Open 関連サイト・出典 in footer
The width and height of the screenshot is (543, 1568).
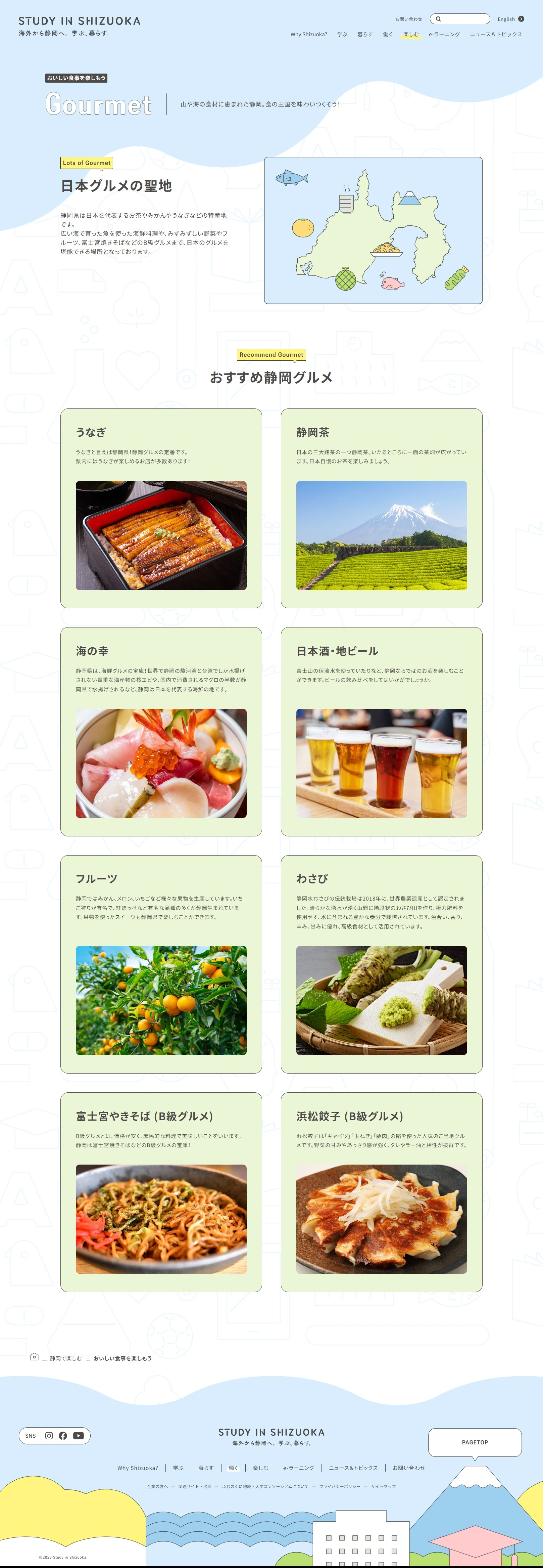pyautogui.click(x=195, y=1486)
